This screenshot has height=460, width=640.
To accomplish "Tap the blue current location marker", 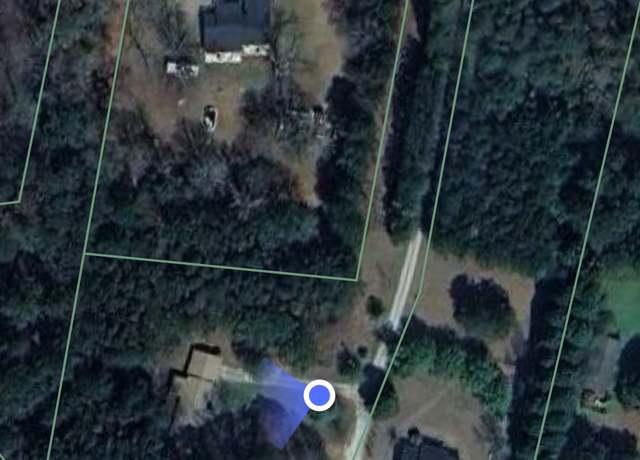I will [320, 396].
